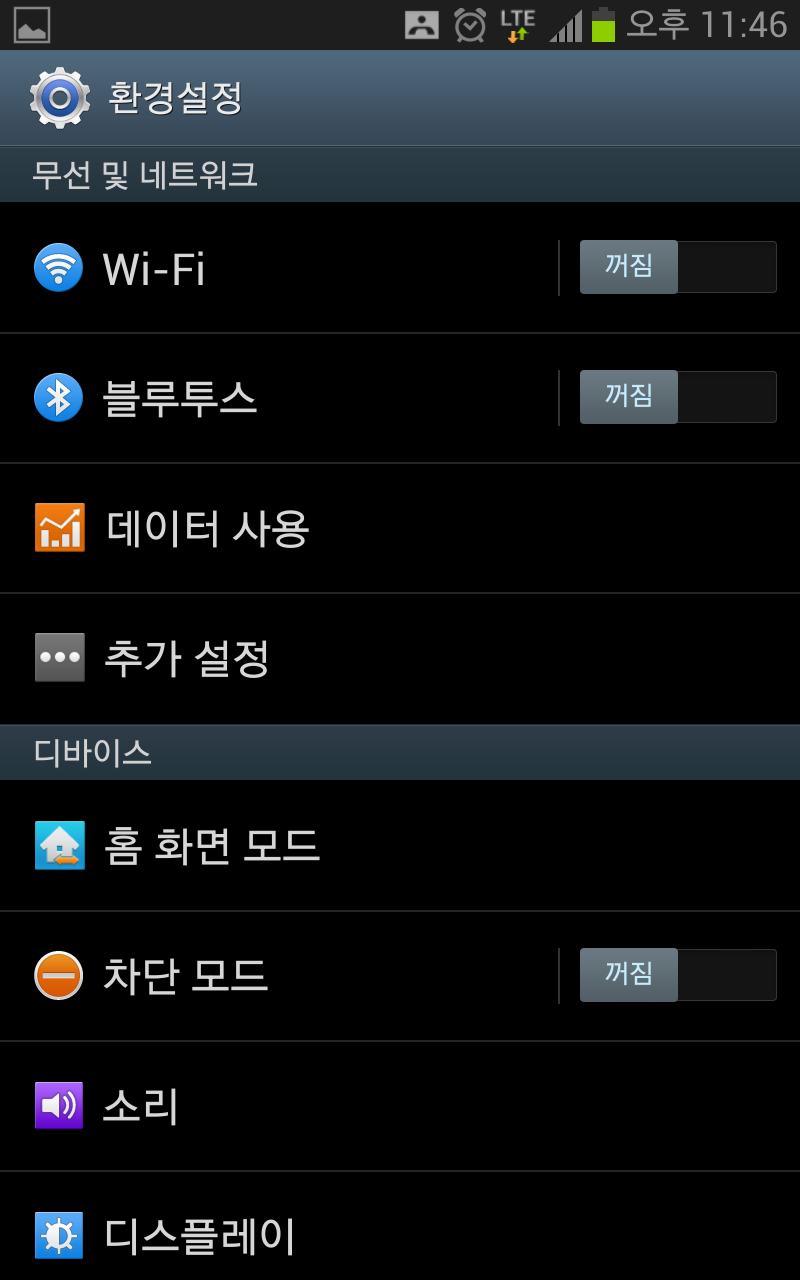
Task: Open 소리 settings
Action: coord(400,1106)
